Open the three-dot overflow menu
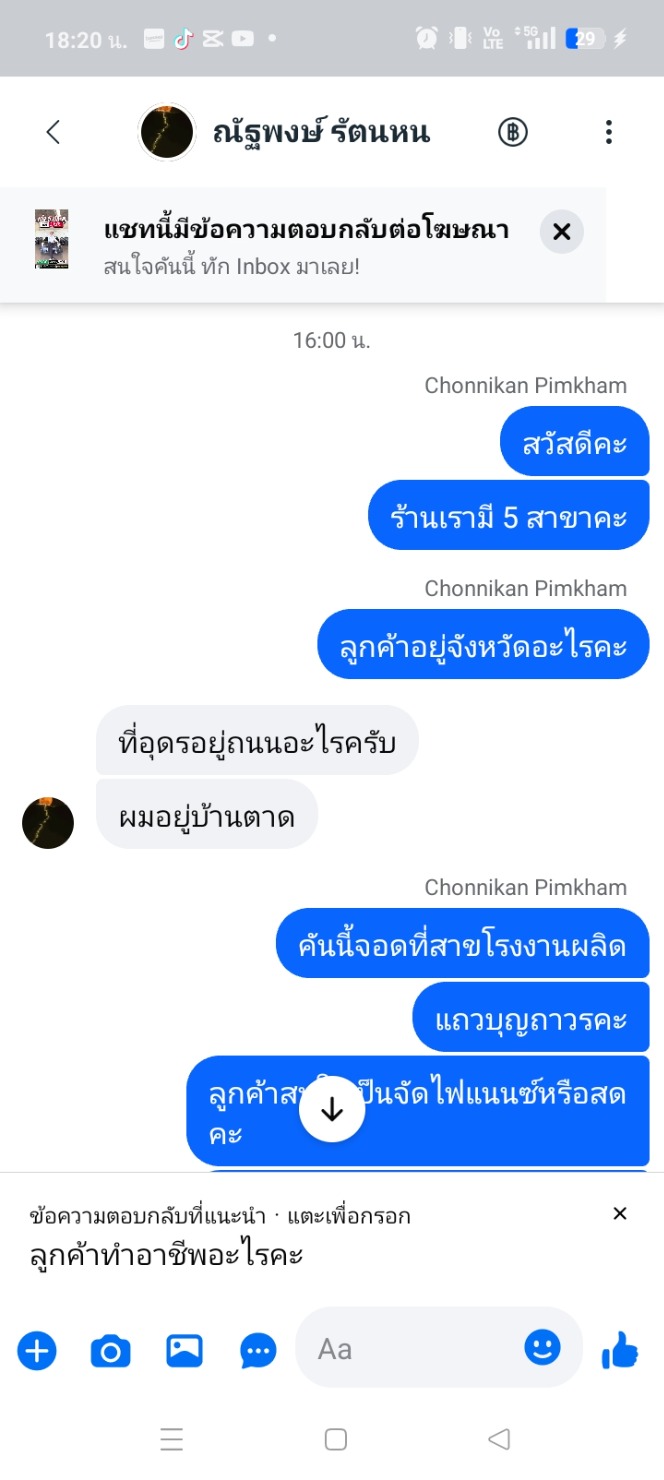This screenshot has height=1480, width=664. pyautogui.click(x=608, y=132)
